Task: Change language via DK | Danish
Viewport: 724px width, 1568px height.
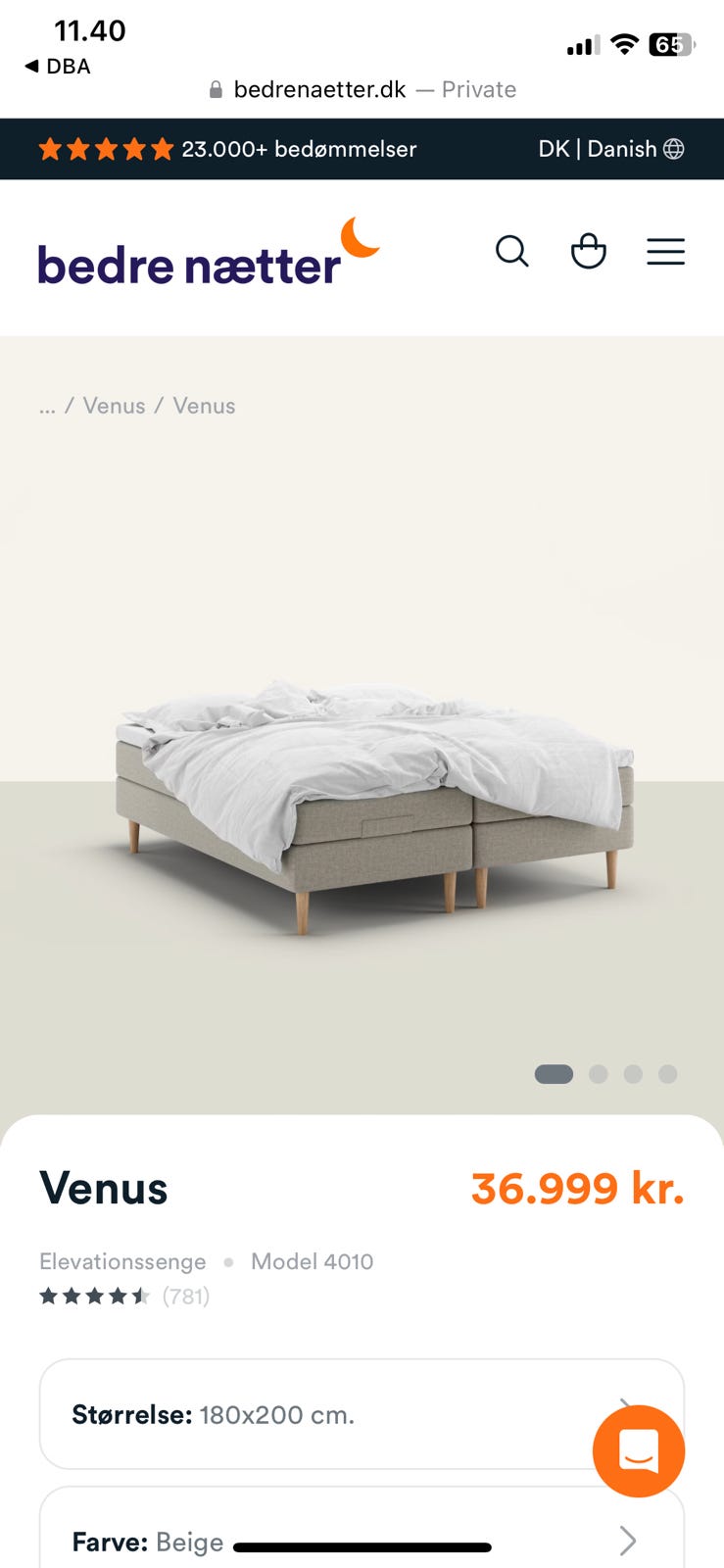Action: (610, 149)
